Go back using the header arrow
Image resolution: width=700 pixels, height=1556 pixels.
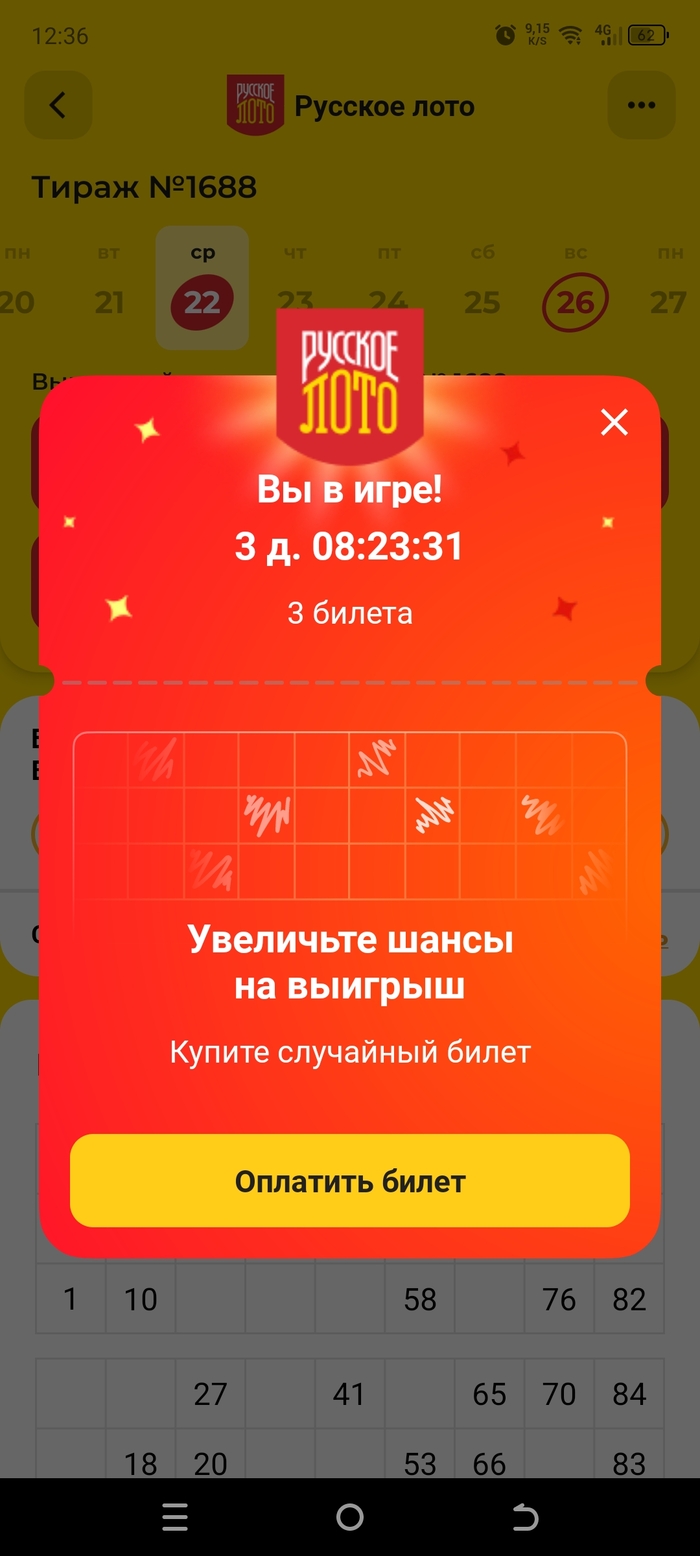pos(58,105)
